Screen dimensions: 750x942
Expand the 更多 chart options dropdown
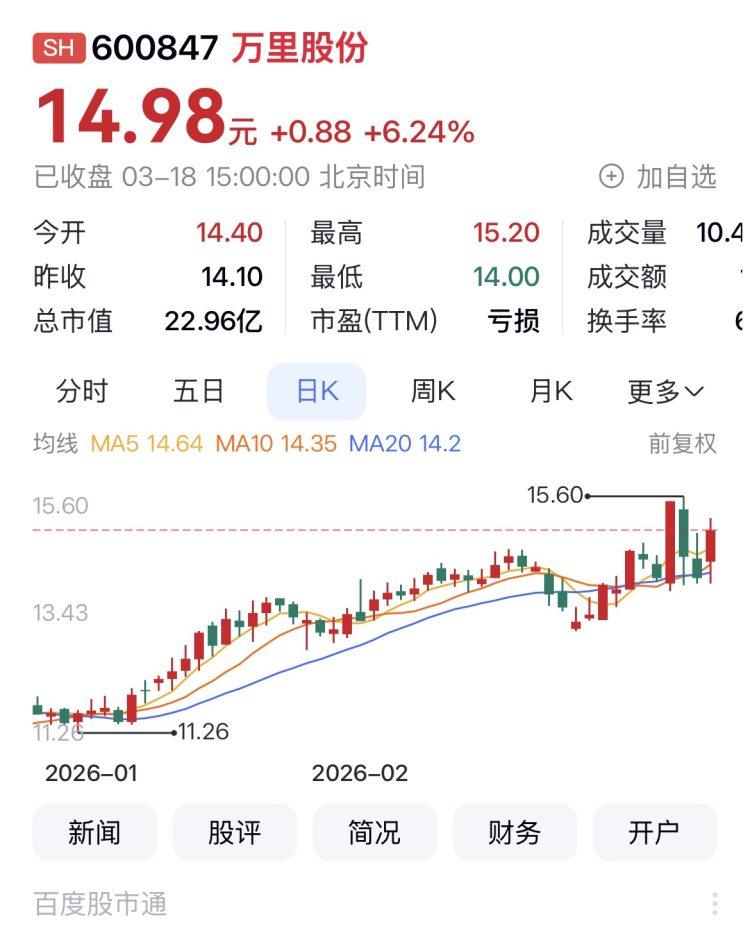(x=665, y=391)
